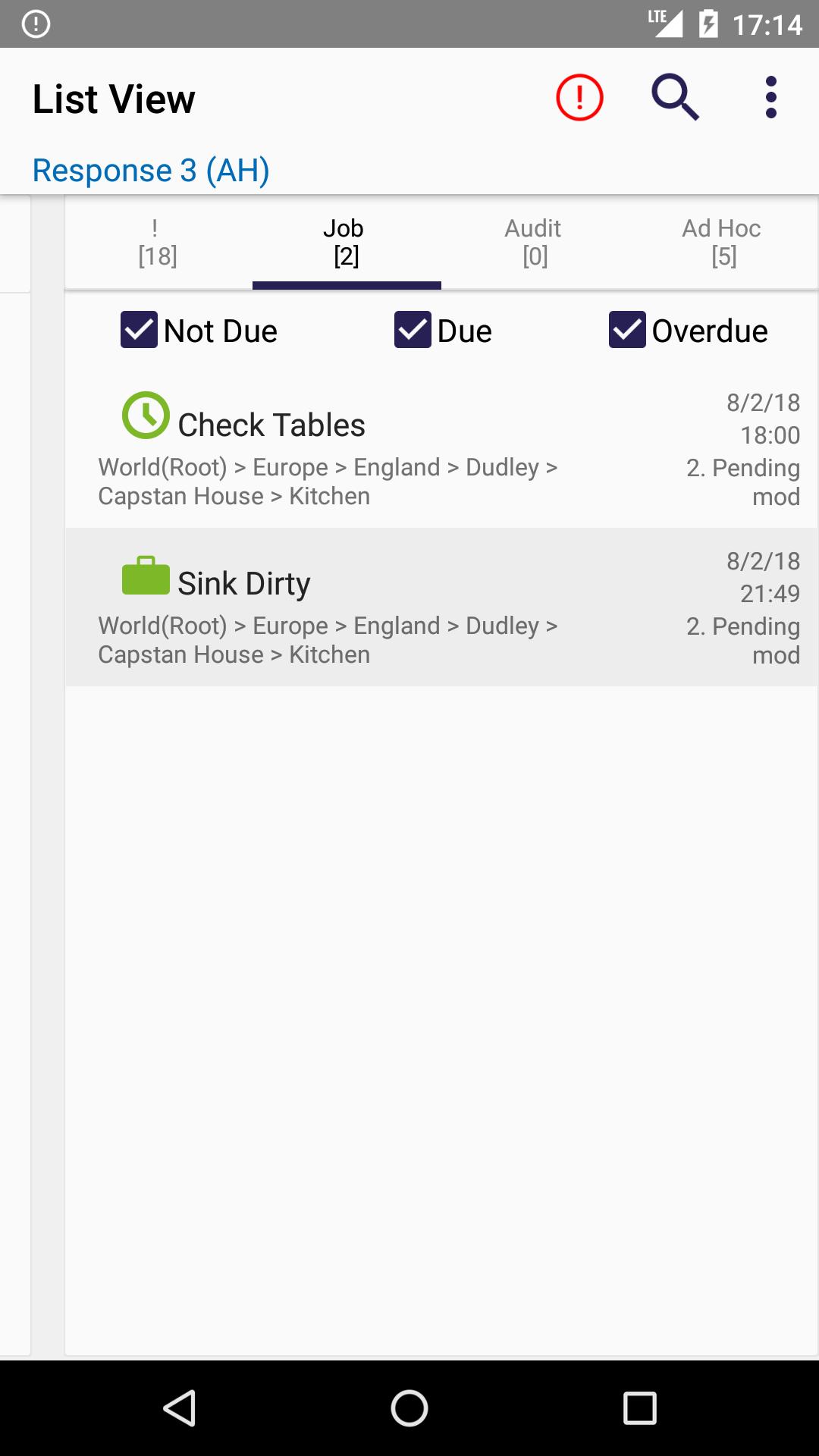
Task: Toggle the Overdue checkbox
Action: click(627, 330)
